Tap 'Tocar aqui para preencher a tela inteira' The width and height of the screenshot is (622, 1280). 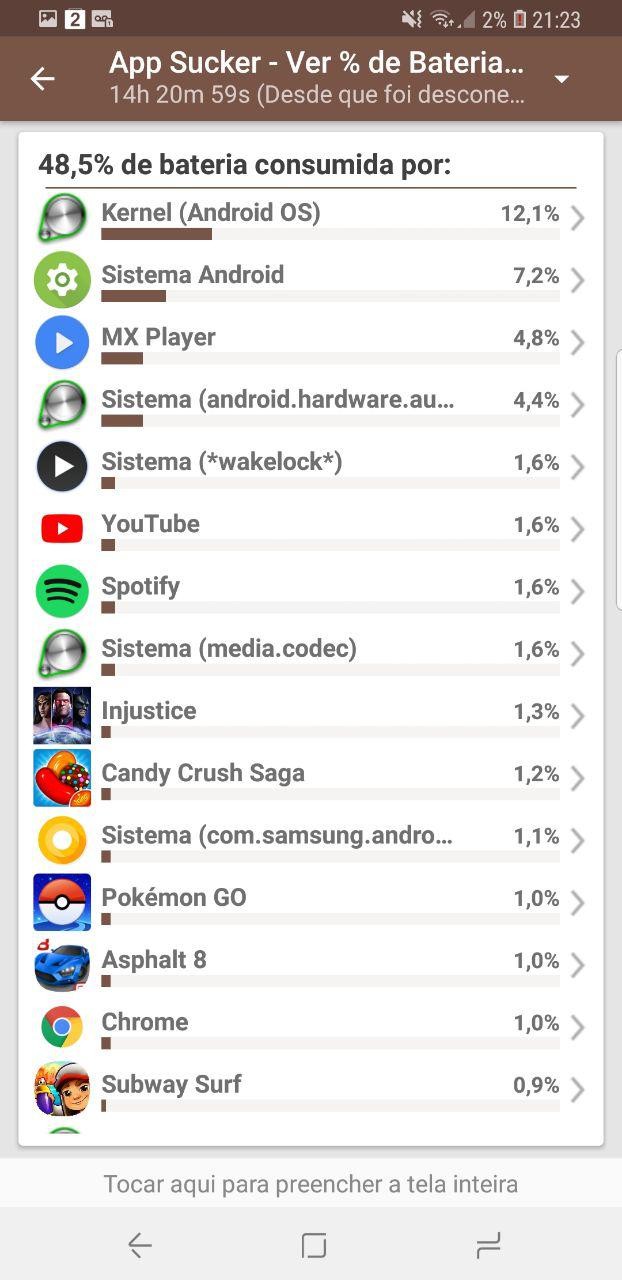(311, 1185)
